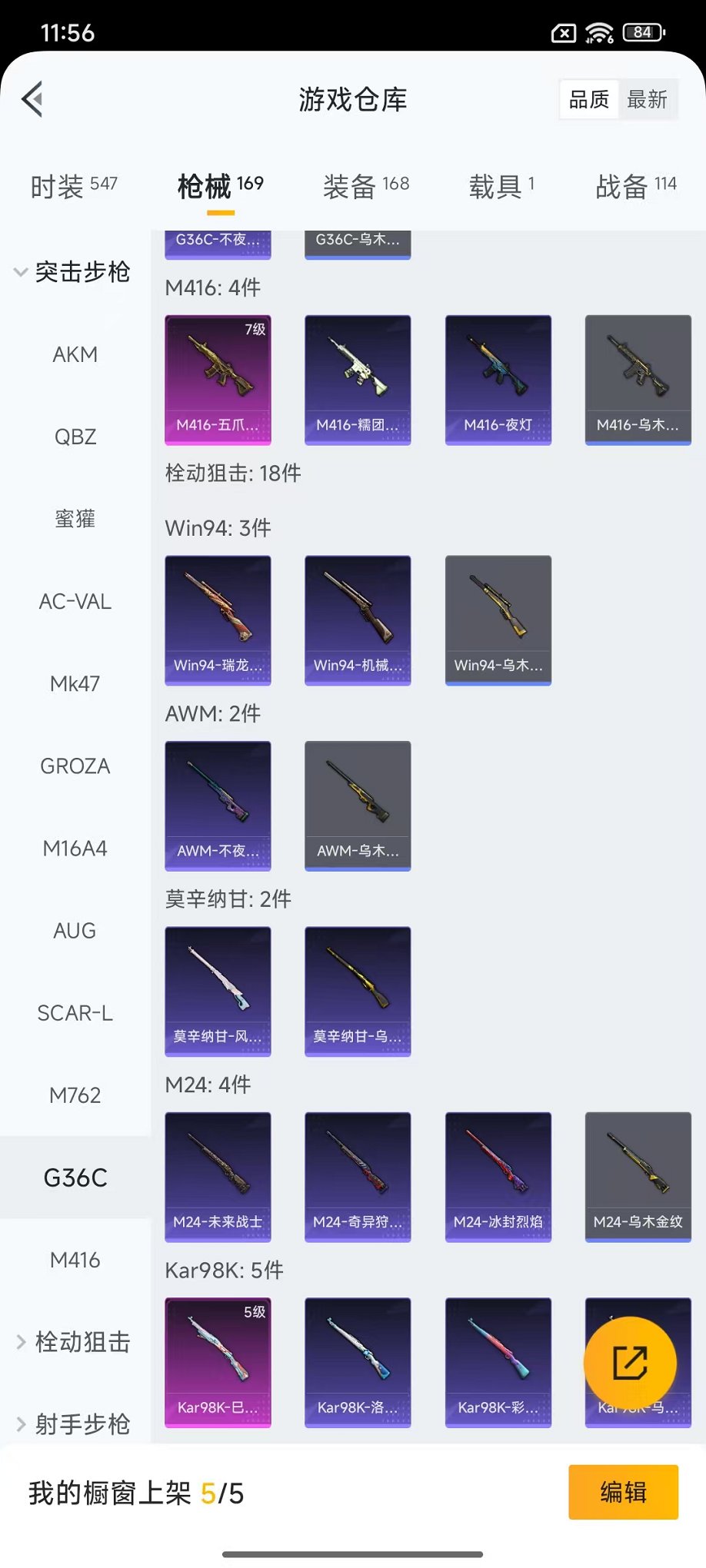
Task: Open the M24-冰封烈焰 skin
Action: [x=498, y=1177]
